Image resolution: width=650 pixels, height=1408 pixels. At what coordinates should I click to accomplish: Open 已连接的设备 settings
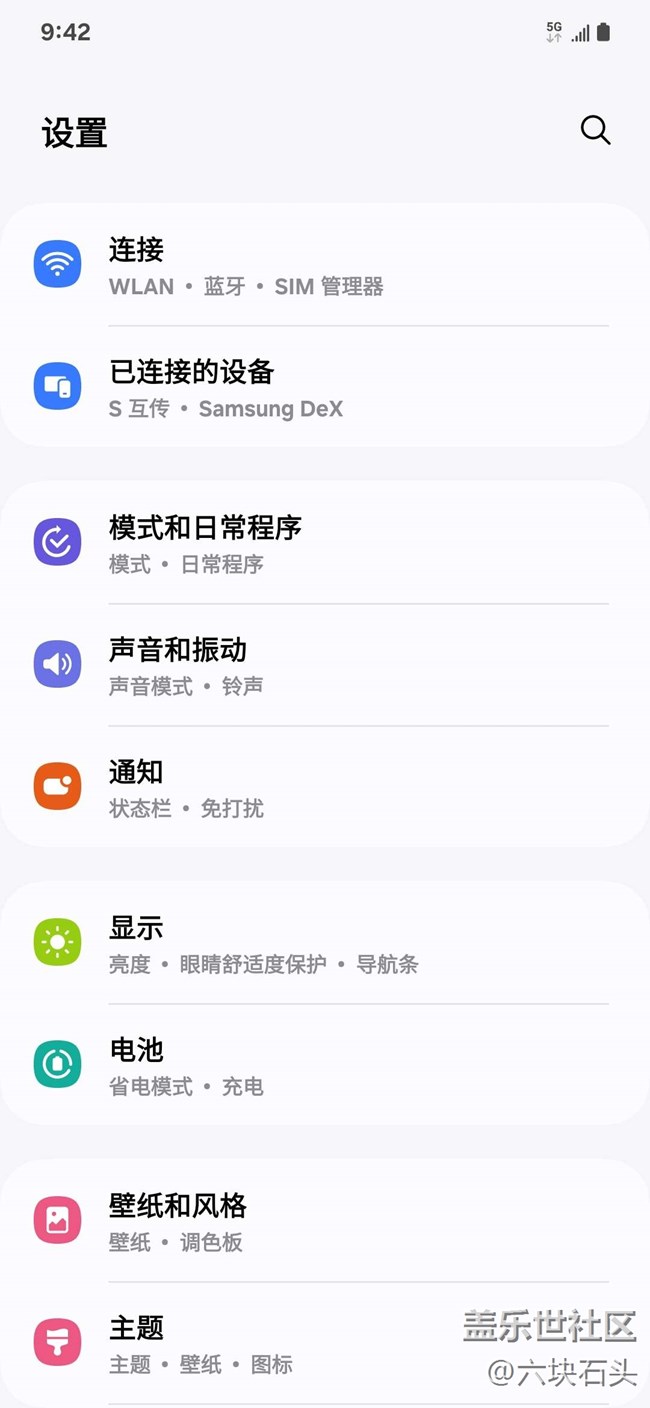click(325, 388)
